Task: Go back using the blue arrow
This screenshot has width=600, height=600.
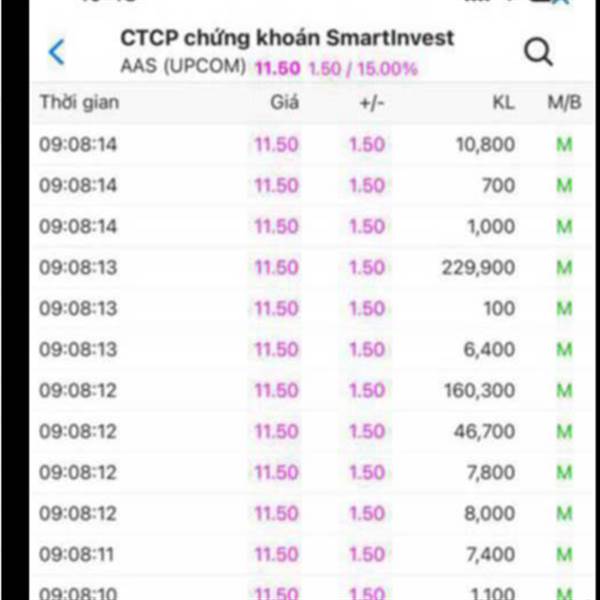Action: [57, 52]
